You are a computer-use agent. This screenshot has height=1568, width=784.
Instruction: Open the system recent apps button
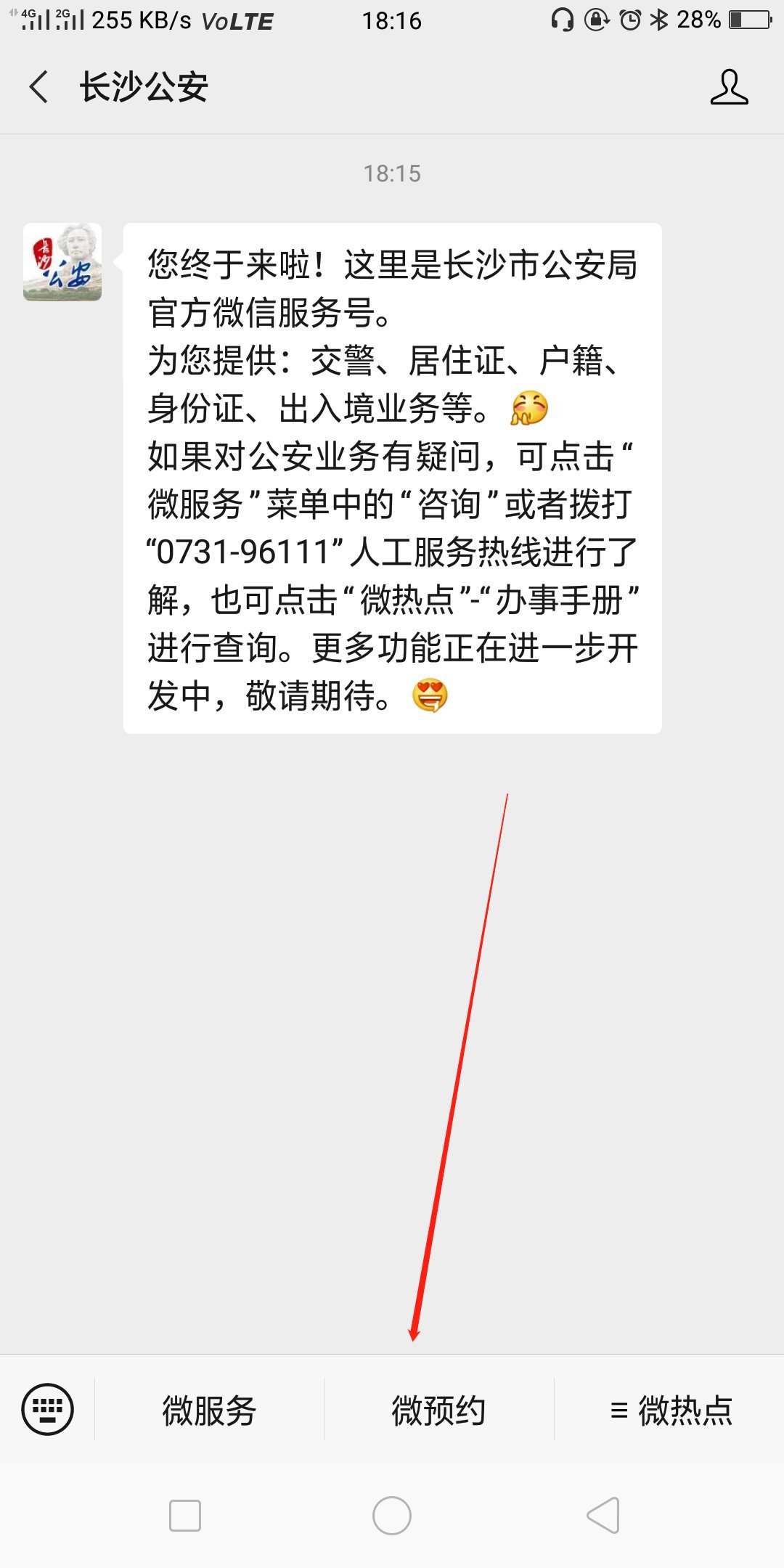tap(185, 1516)
